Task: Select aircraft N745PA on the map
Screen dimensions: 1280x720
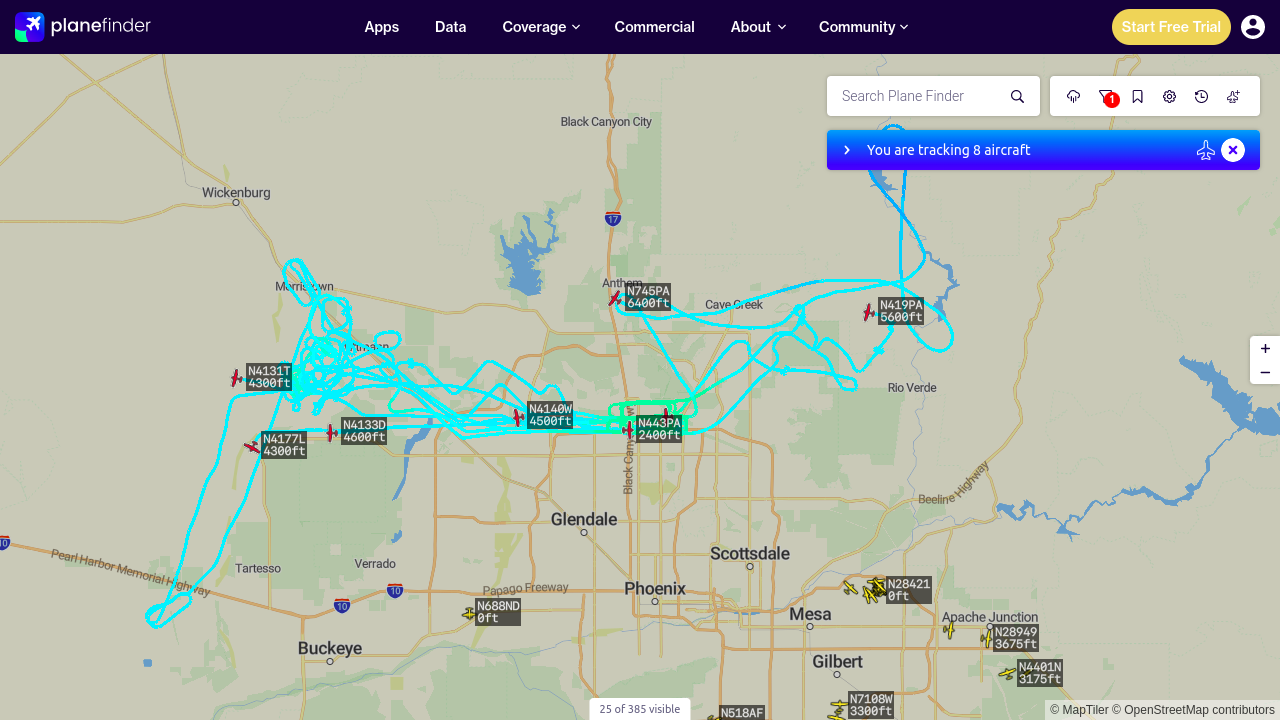Action: pyautogui.click(x=616, y=297)
